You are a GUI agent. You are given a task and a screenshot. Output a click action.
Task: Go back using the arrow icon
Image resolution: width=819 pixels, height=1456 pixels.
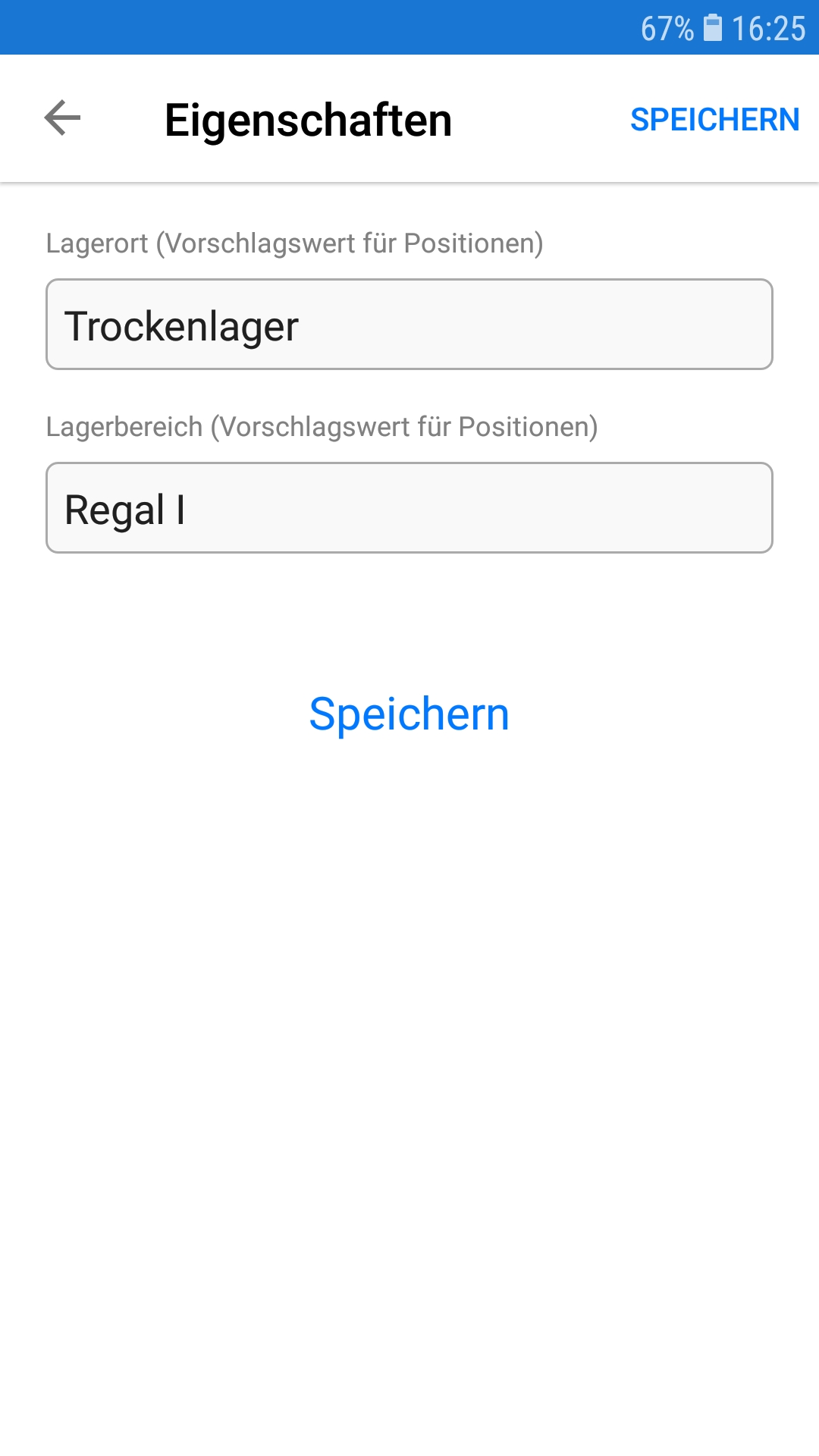pos(62,118)
